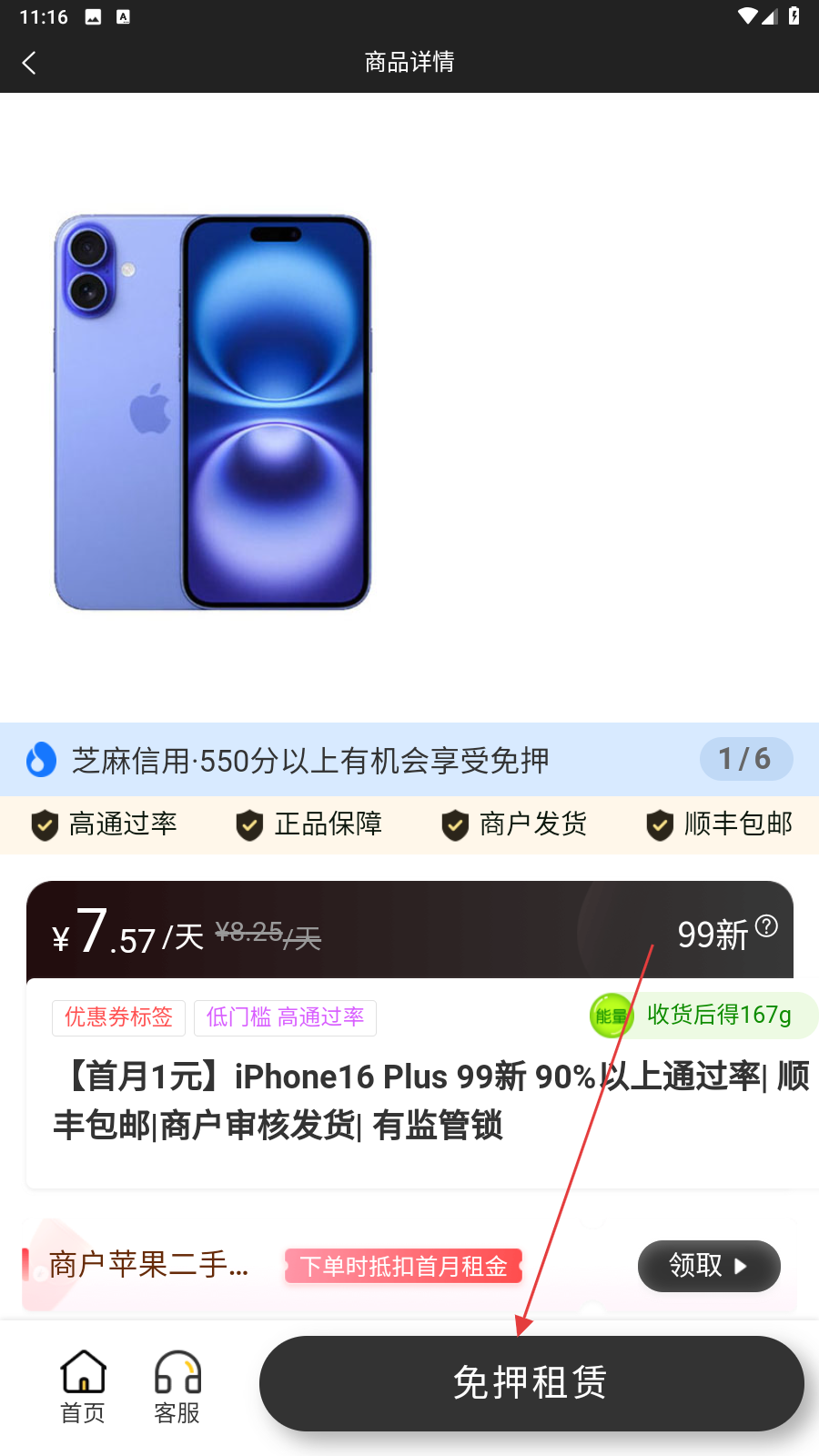Screen dimensions: 819x1456
Task: Open the 首页 home tab
Action: [x=83, y=1386]
